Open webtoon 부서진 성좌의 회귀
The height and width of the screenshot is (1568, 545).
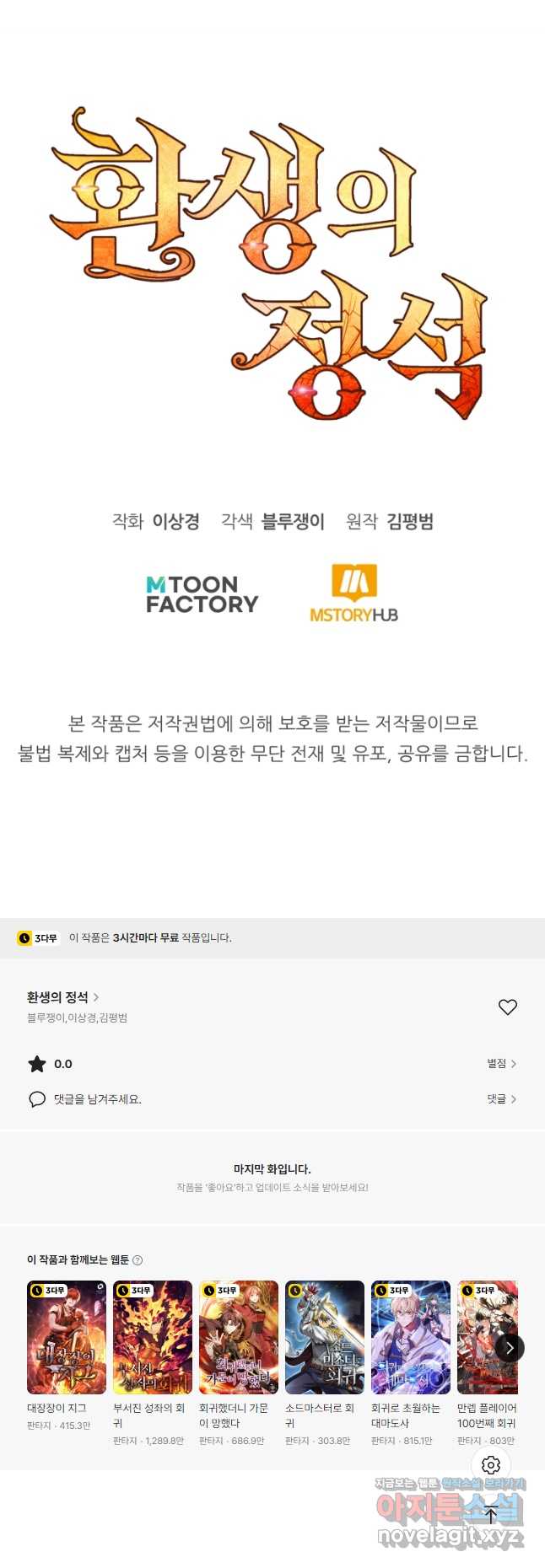click(x=153, y=1338)
